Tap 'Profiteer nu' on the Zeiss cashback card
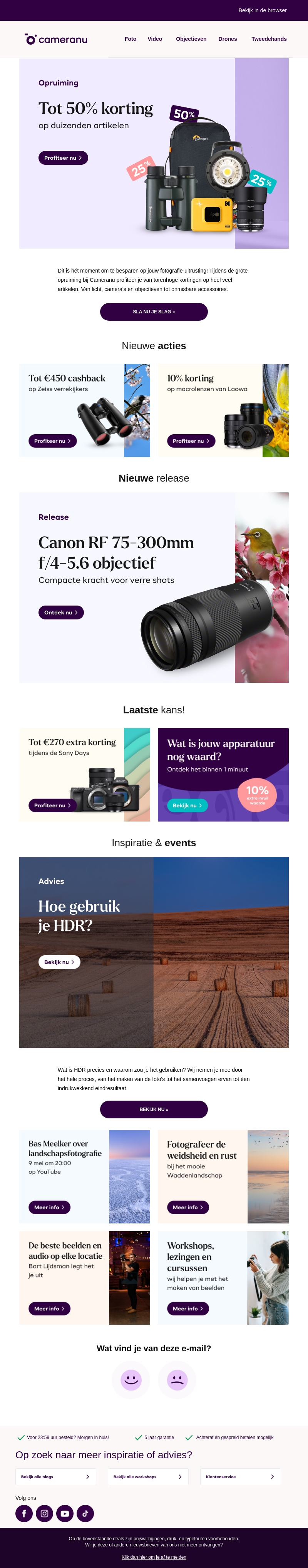Image resolution: width=308 pixels, height=1568 pixels. coord(52,441)
